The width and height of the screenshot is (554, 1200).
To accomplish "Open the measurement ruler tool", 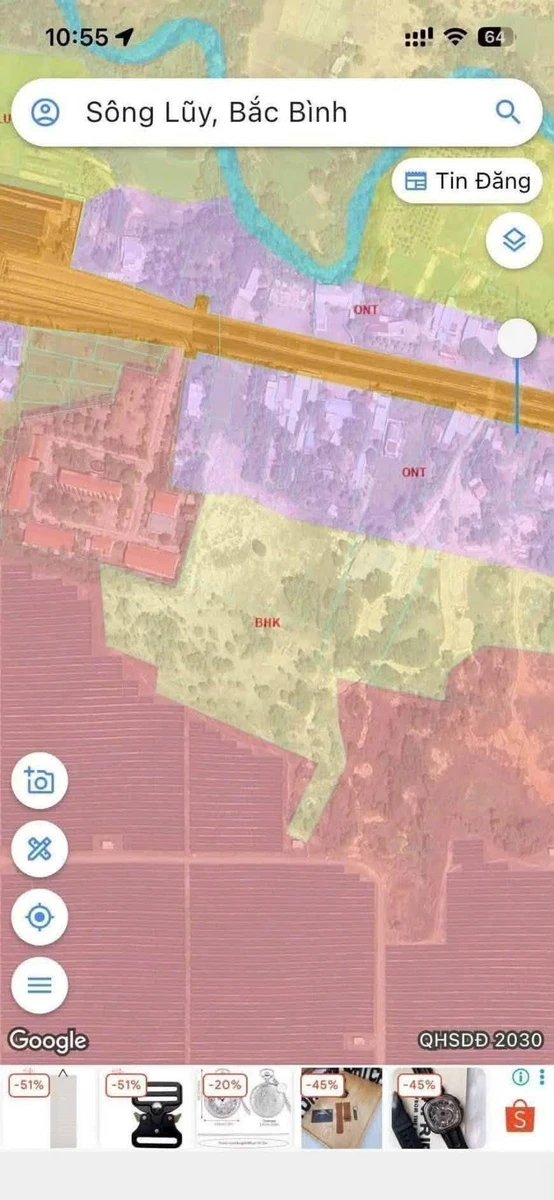I will point(39,849).
